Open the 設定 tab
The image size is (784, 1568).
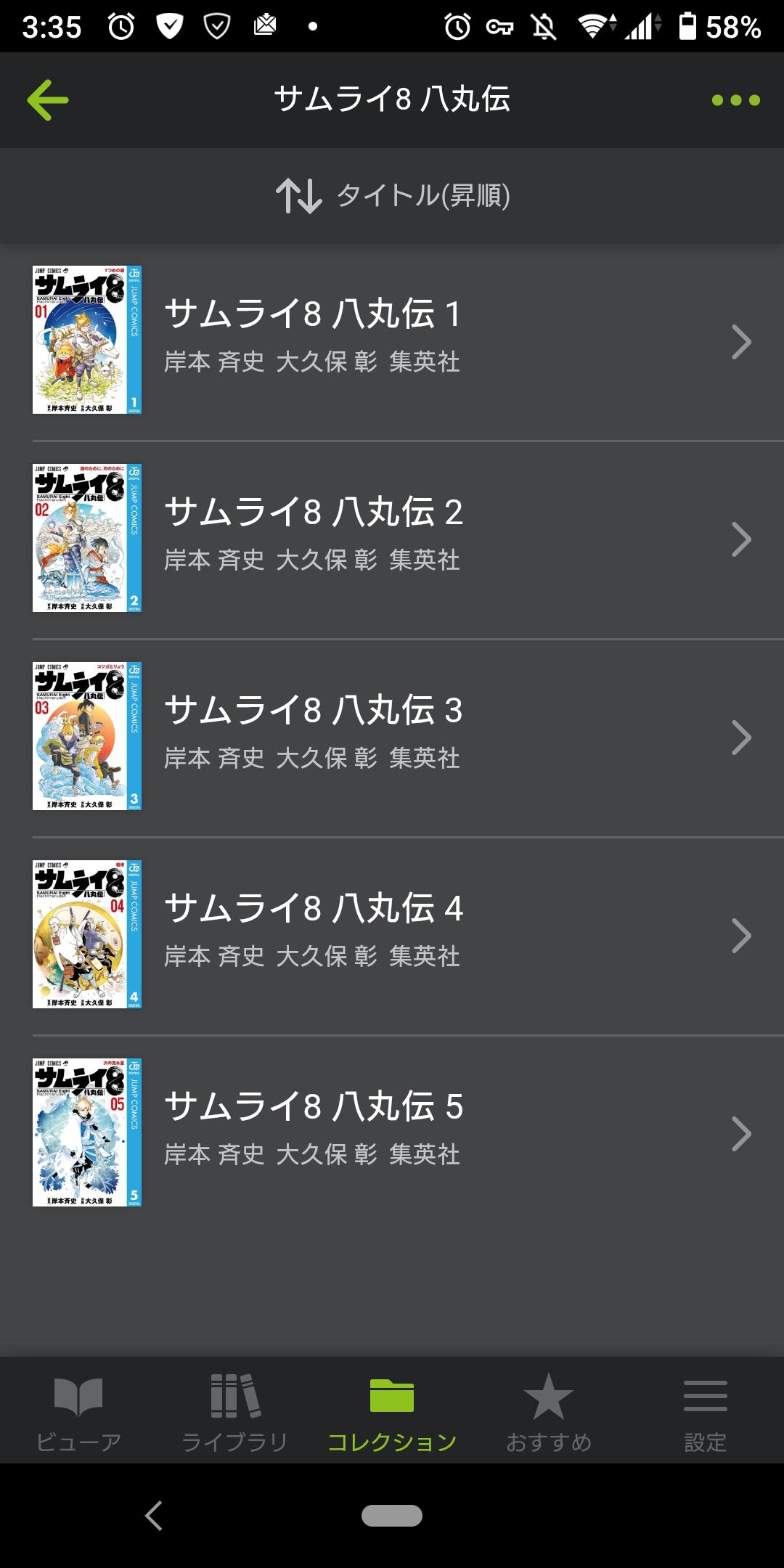click(x=705, y=1412)
